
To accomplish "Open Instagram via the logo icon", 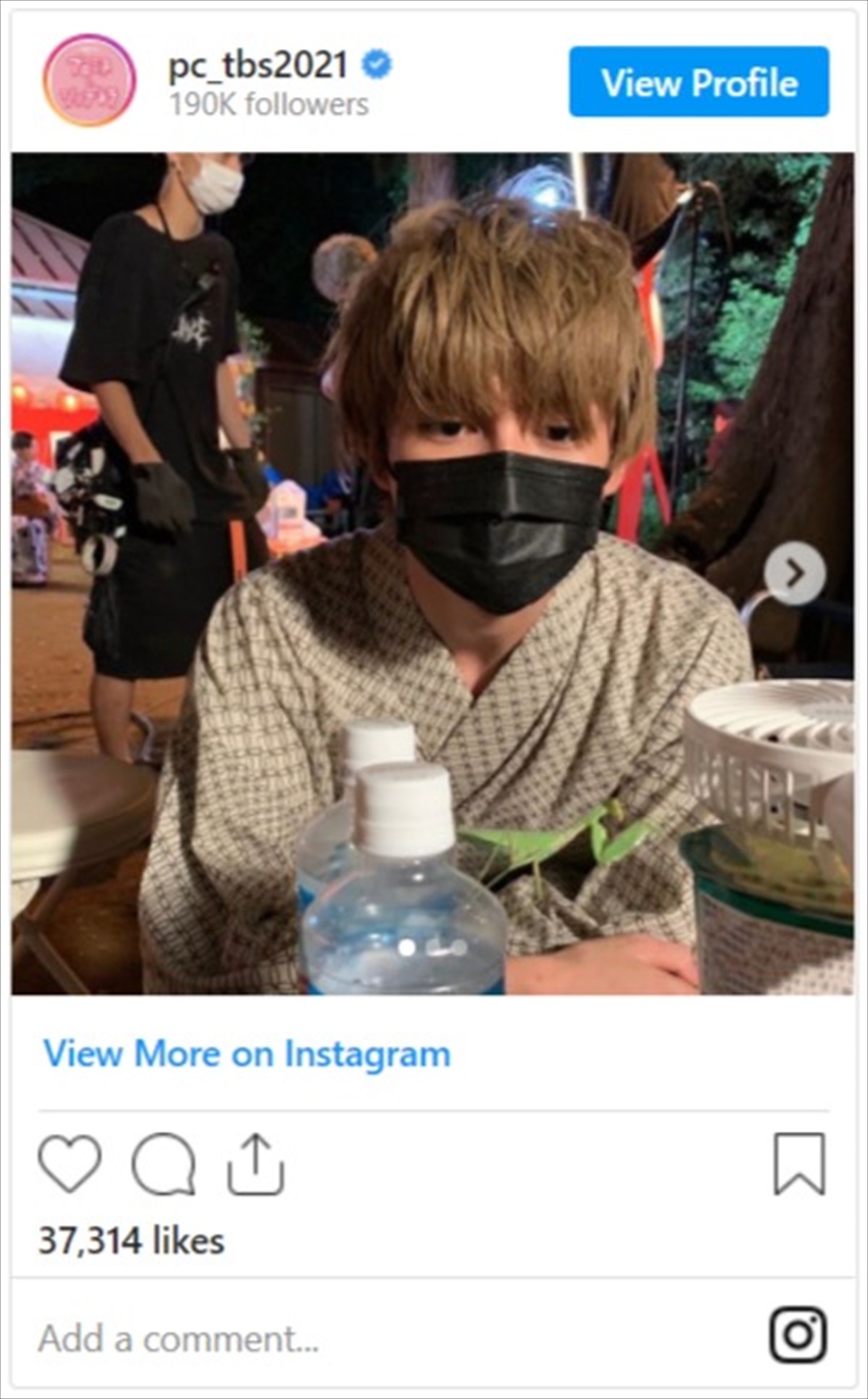I will click(797, 1335).
